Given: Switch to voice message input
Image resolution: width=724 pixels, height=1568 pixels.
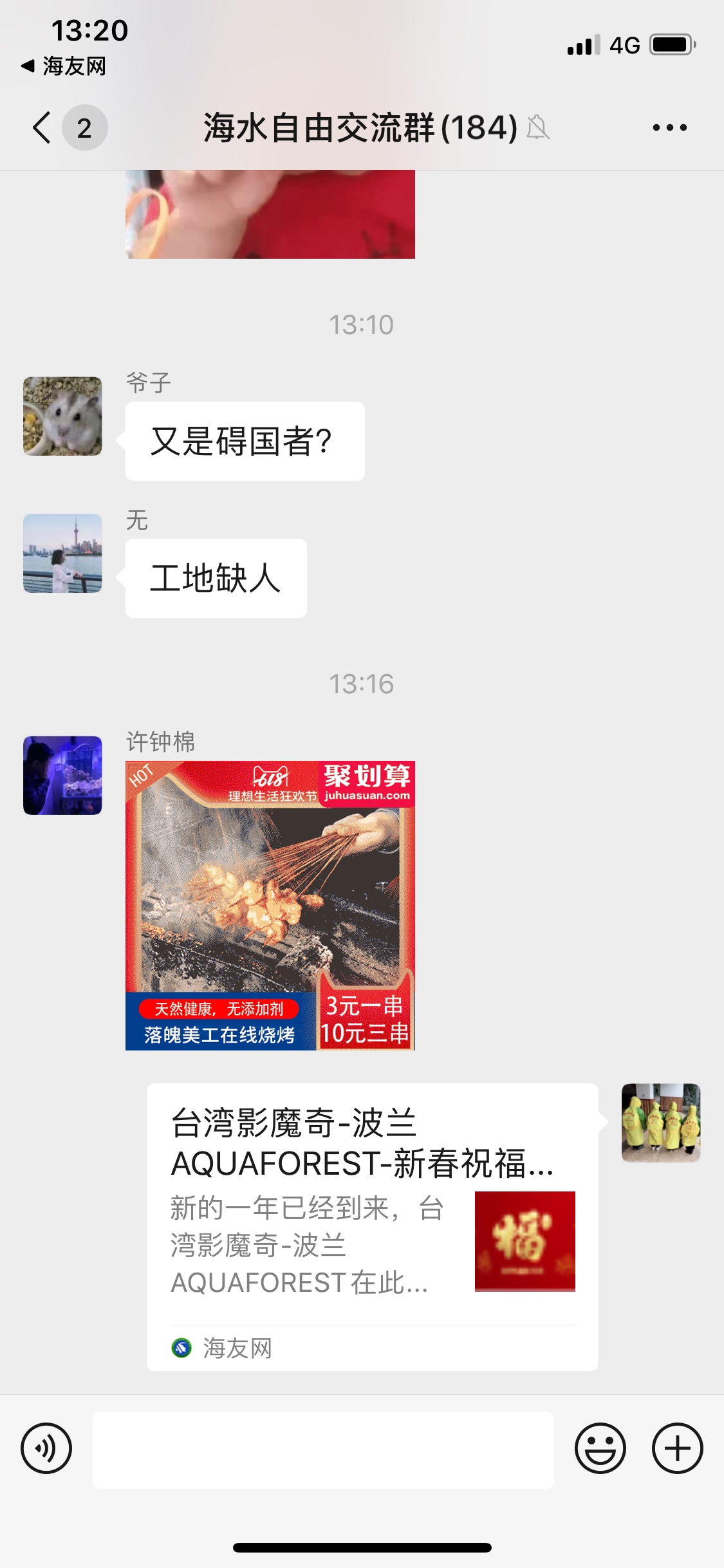Looking at the screenshot, I should 46,1449.
